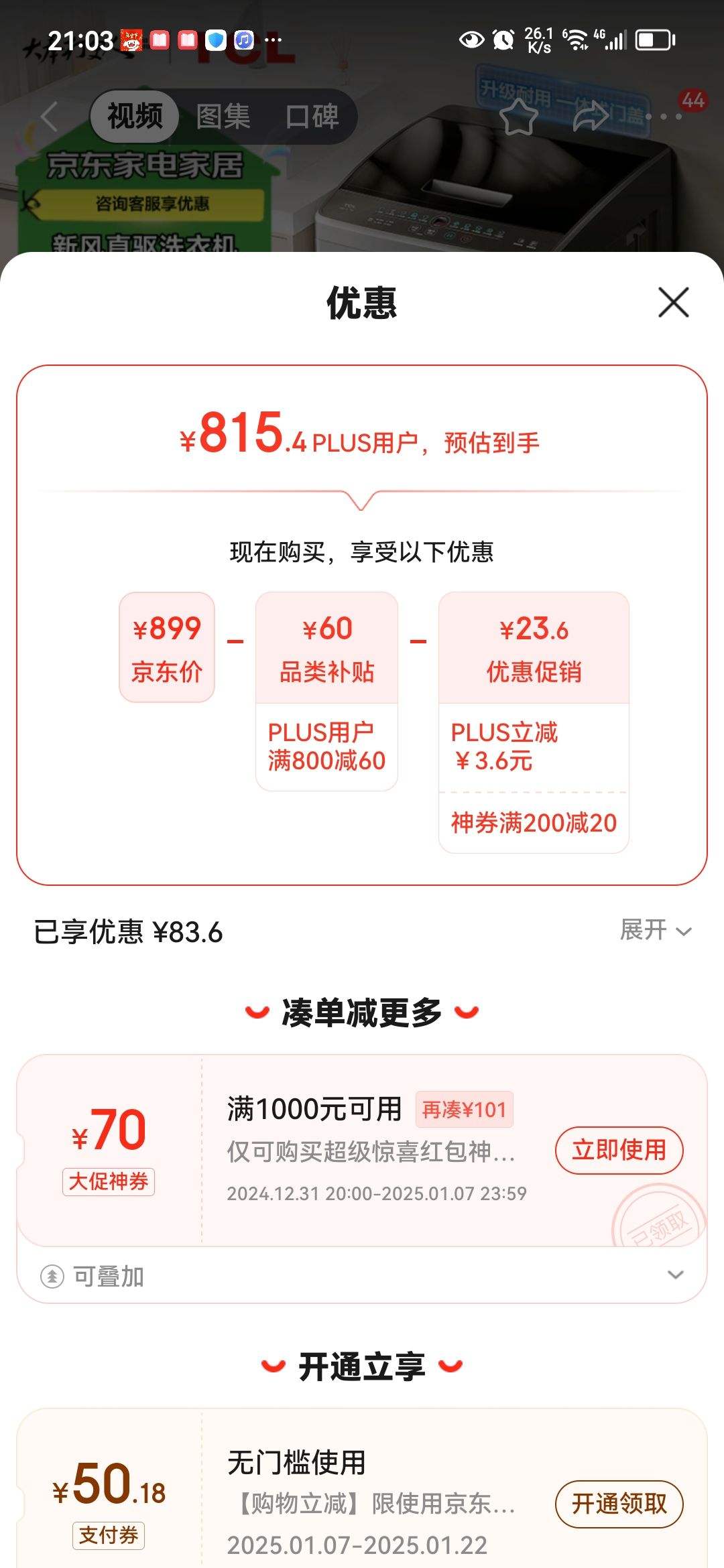724x1568 pixels.
Task: Open the 口碑 tab
Action: point(312,115)
